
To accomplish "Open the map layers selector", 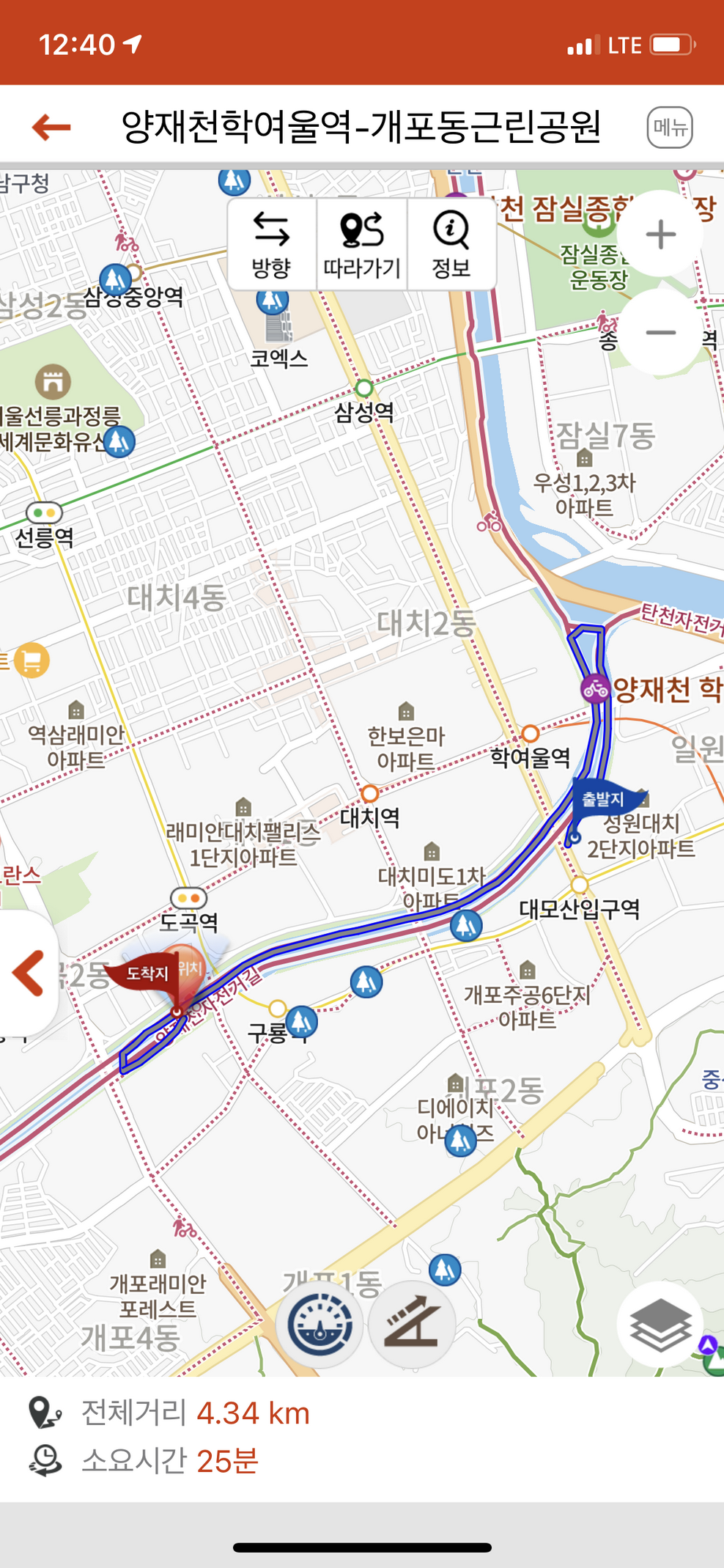I will tap(660, 1325).
